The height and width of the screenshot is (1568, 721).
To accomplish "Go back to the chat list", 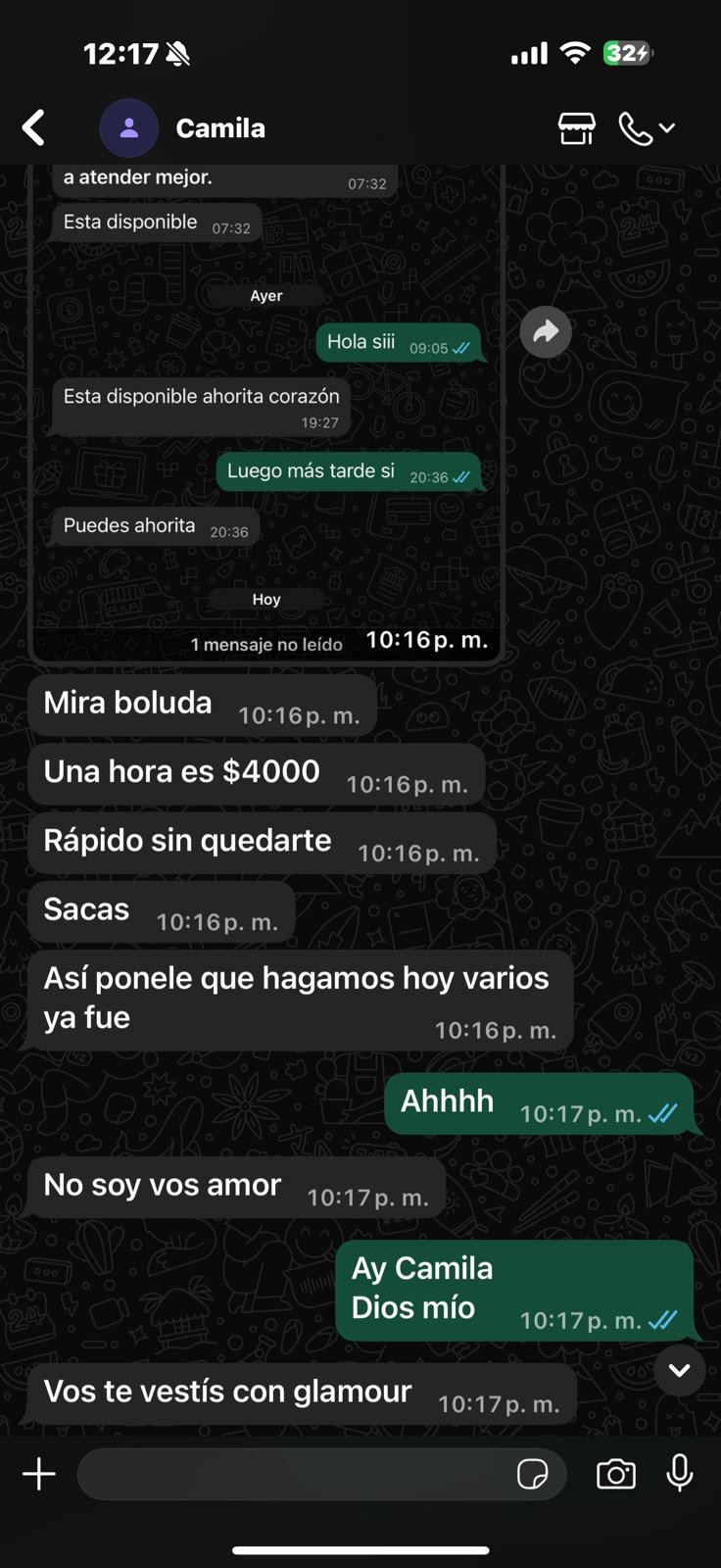I will point(34,127).
